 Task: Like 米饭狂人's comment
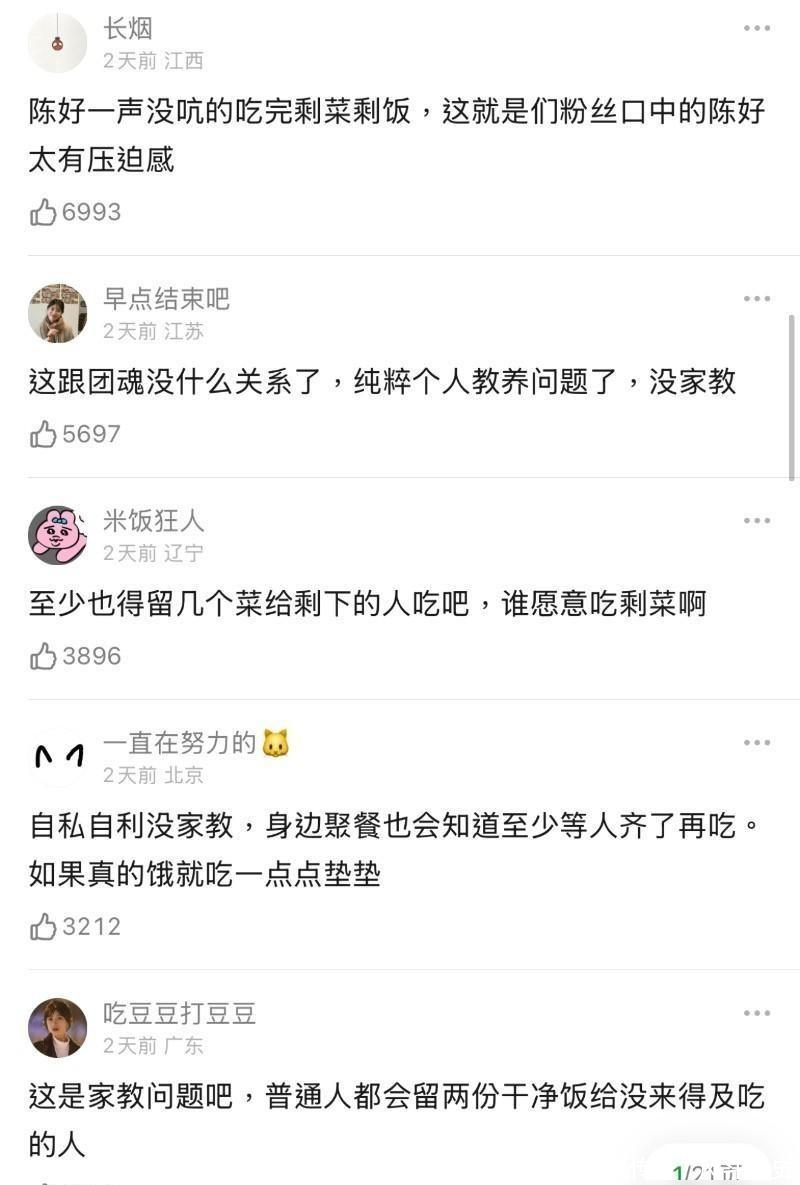(x=44, y=656)
